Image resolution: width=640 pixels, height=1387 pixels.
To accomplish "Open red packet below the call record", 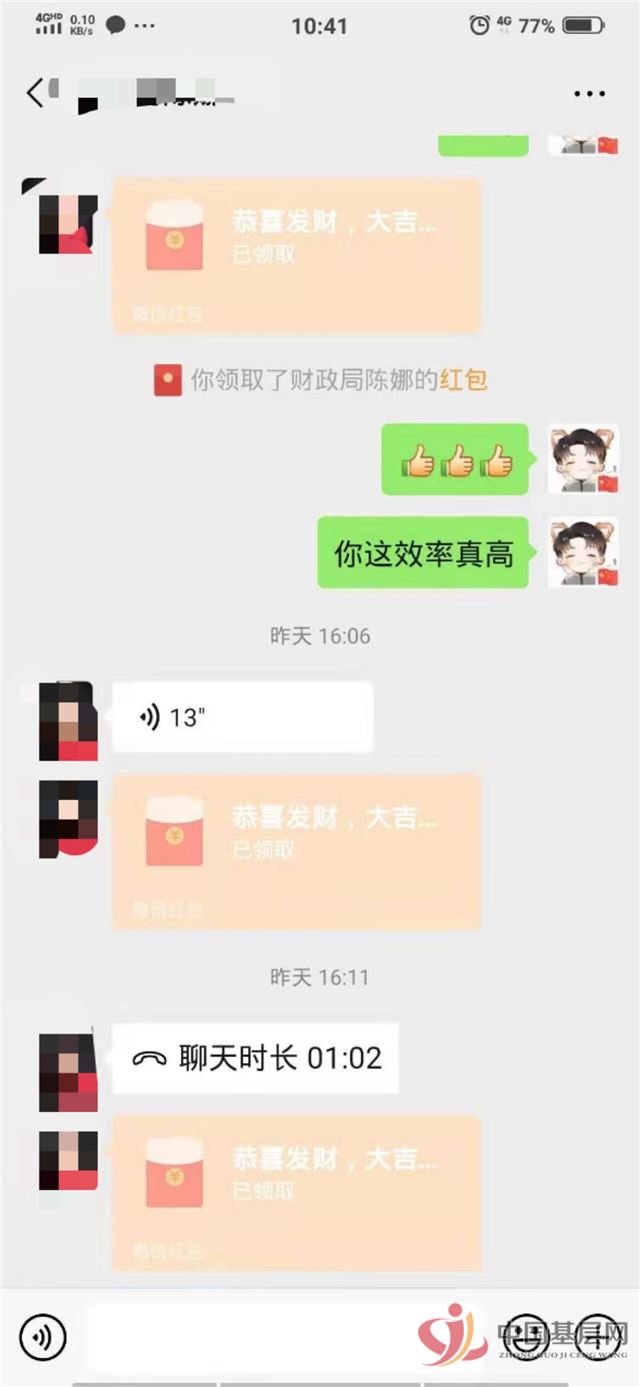I will point(296,1191).
